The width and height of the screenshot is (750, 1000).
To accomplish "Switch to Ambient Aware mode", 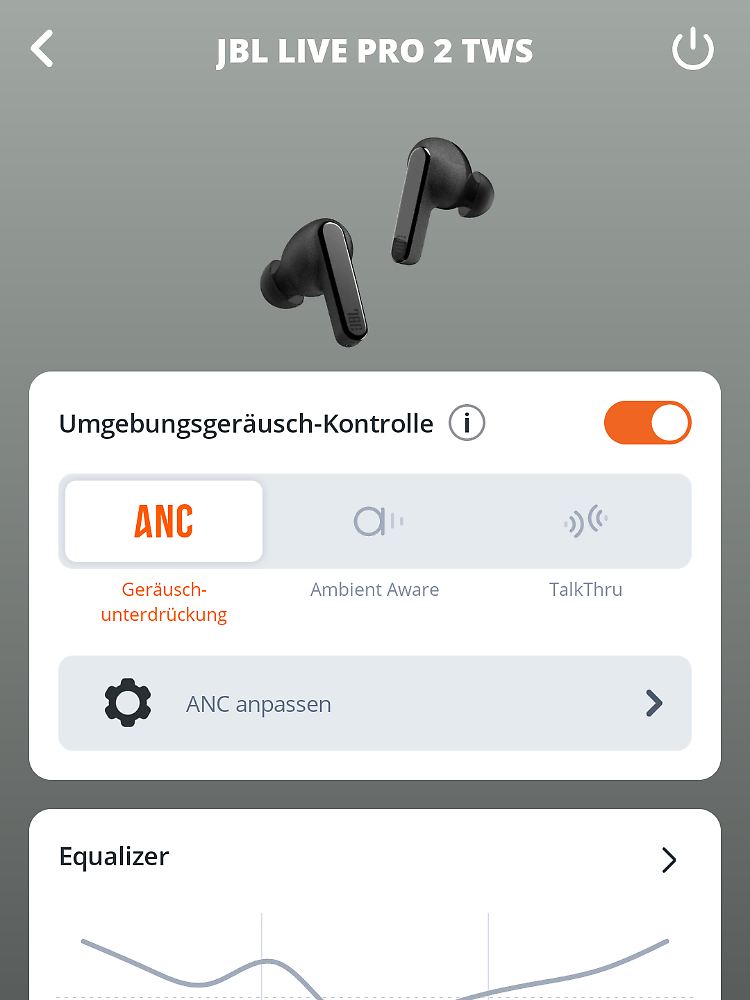I will pos(376,522).
